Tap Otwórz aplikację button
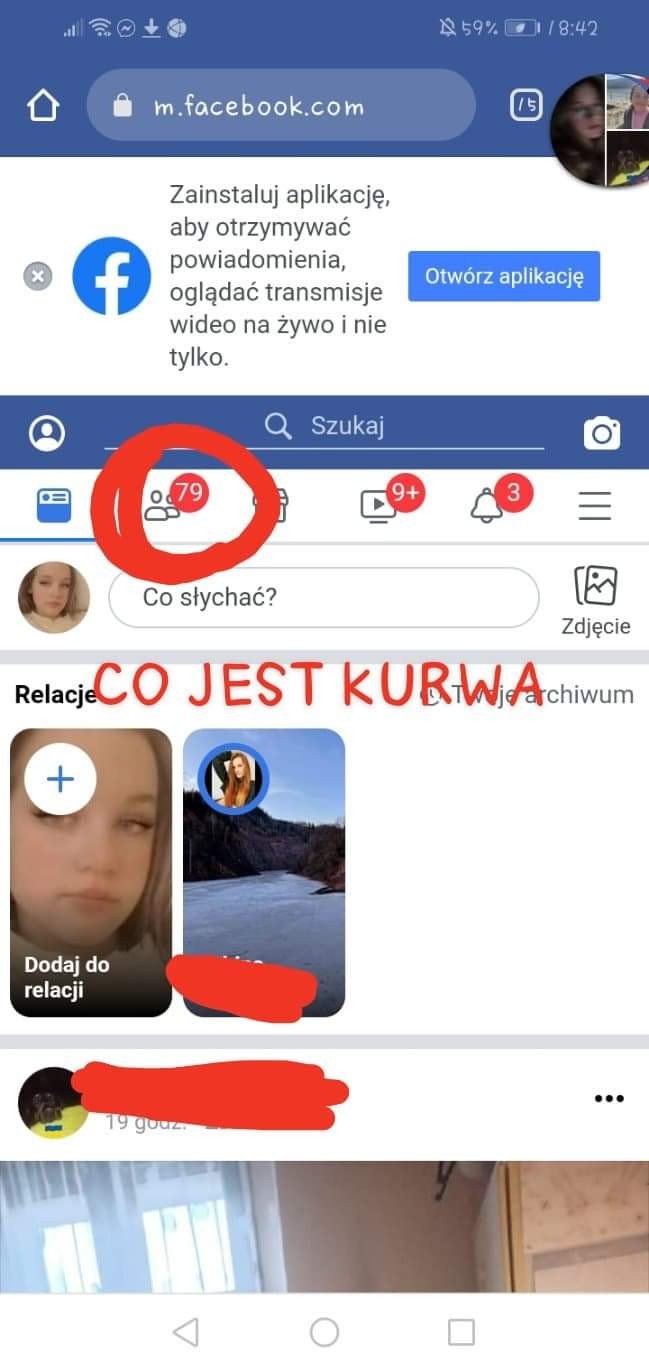This screenshot has width=649, height=1372. (503, 276)
